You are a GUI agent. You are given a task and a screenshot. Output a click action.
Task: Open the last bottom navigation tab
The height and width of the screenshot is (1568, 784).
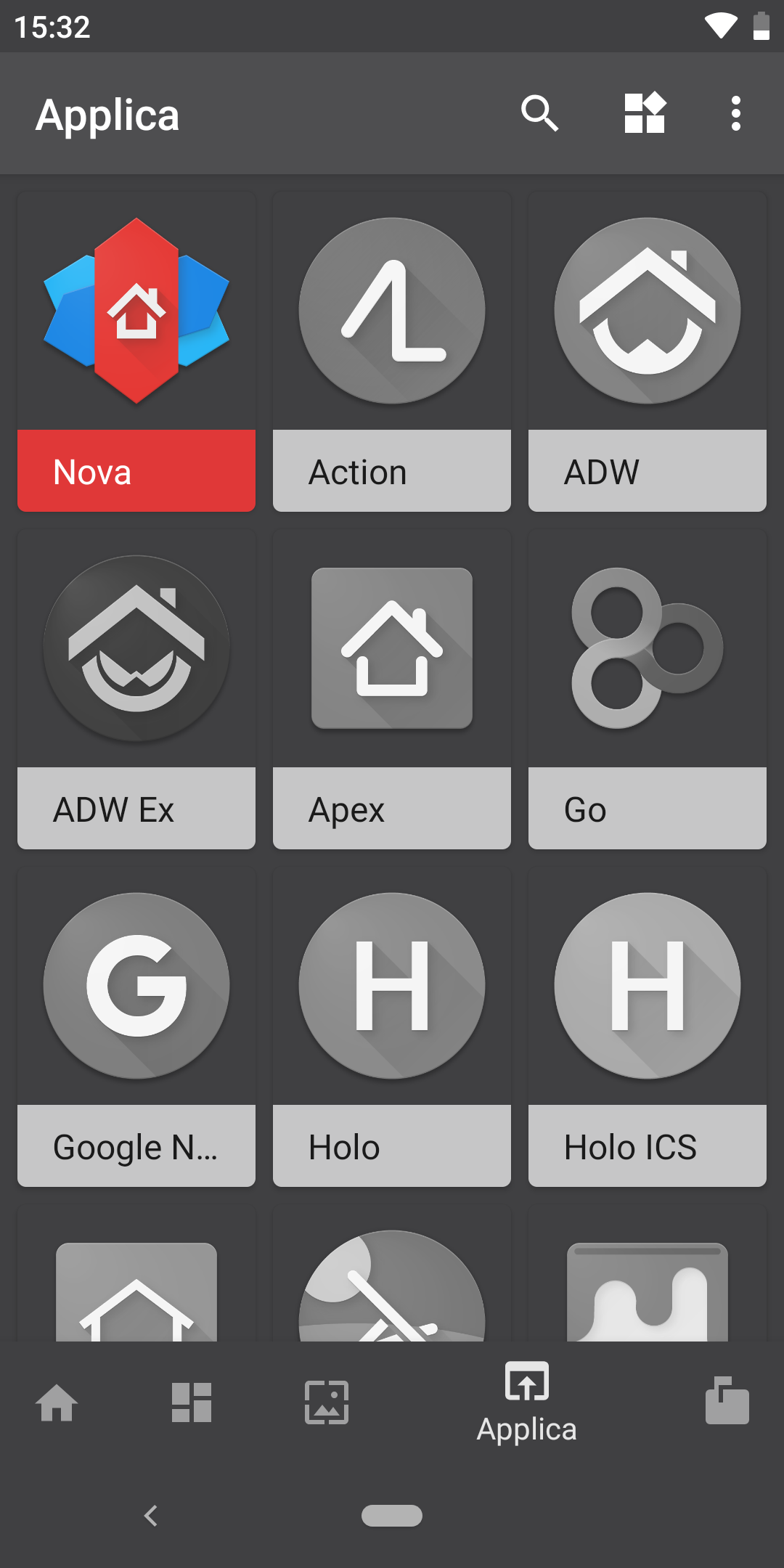point(727,1401)
